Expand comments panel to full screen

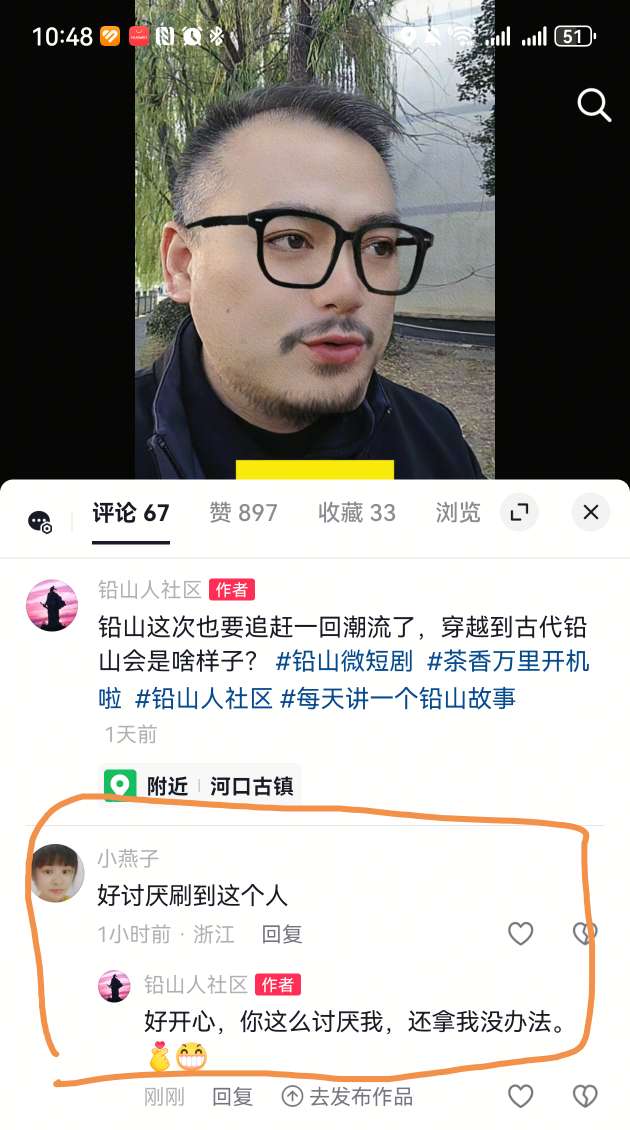pyautogui.click(x=518, y=513)
